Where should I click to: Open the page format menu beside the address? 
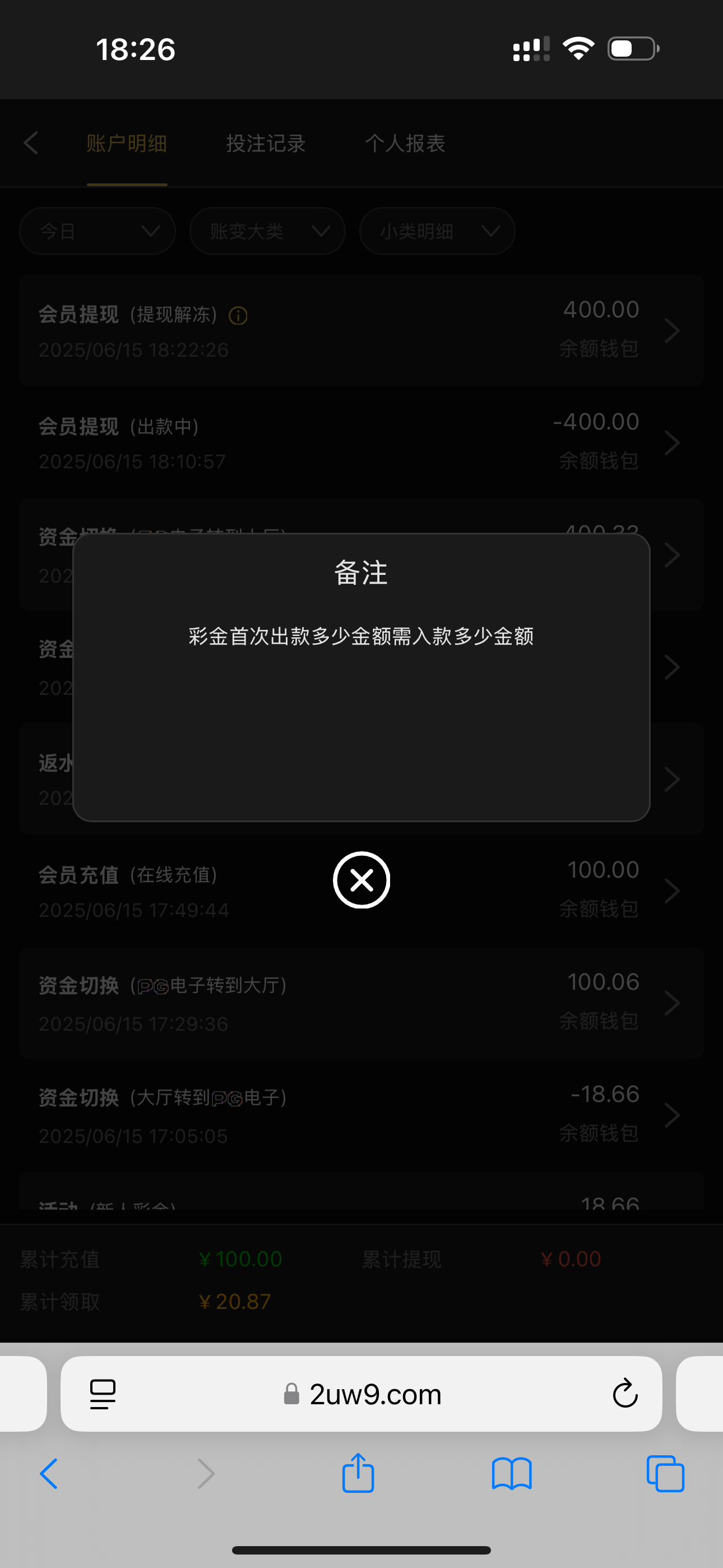click(103, 1394)
